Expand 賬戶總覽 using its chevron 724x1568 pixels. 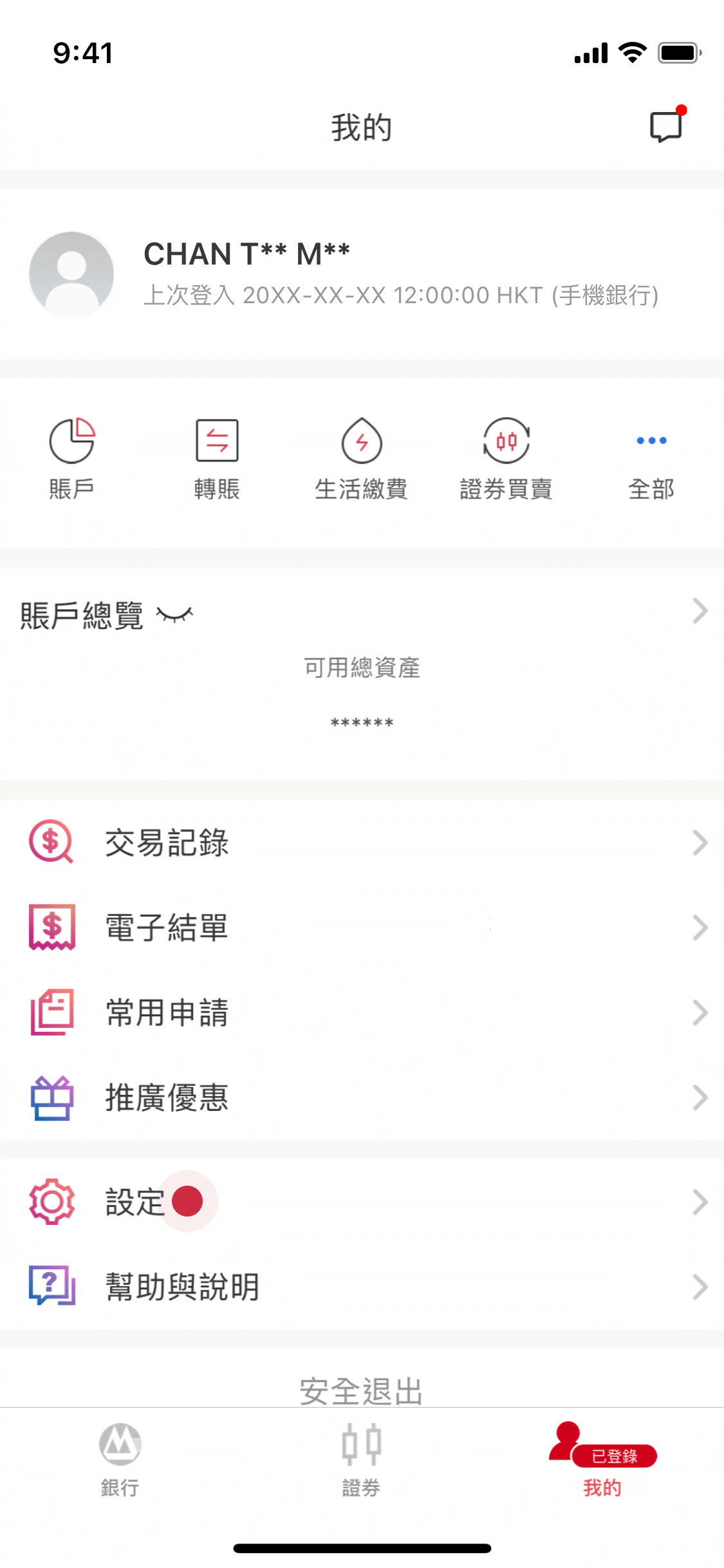700,611
